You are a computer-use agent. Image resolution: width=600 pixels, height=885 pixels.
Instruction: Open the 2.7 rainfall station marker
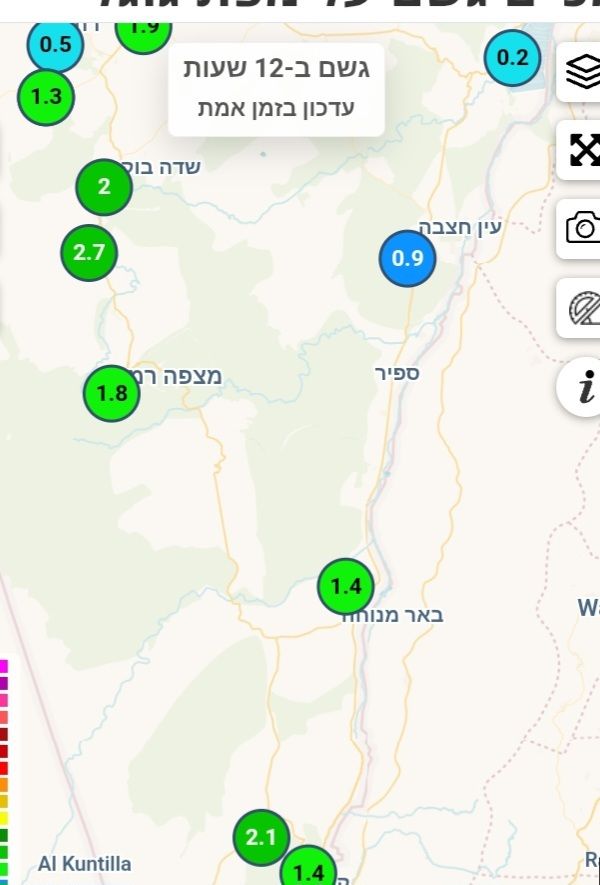point(89,252)
